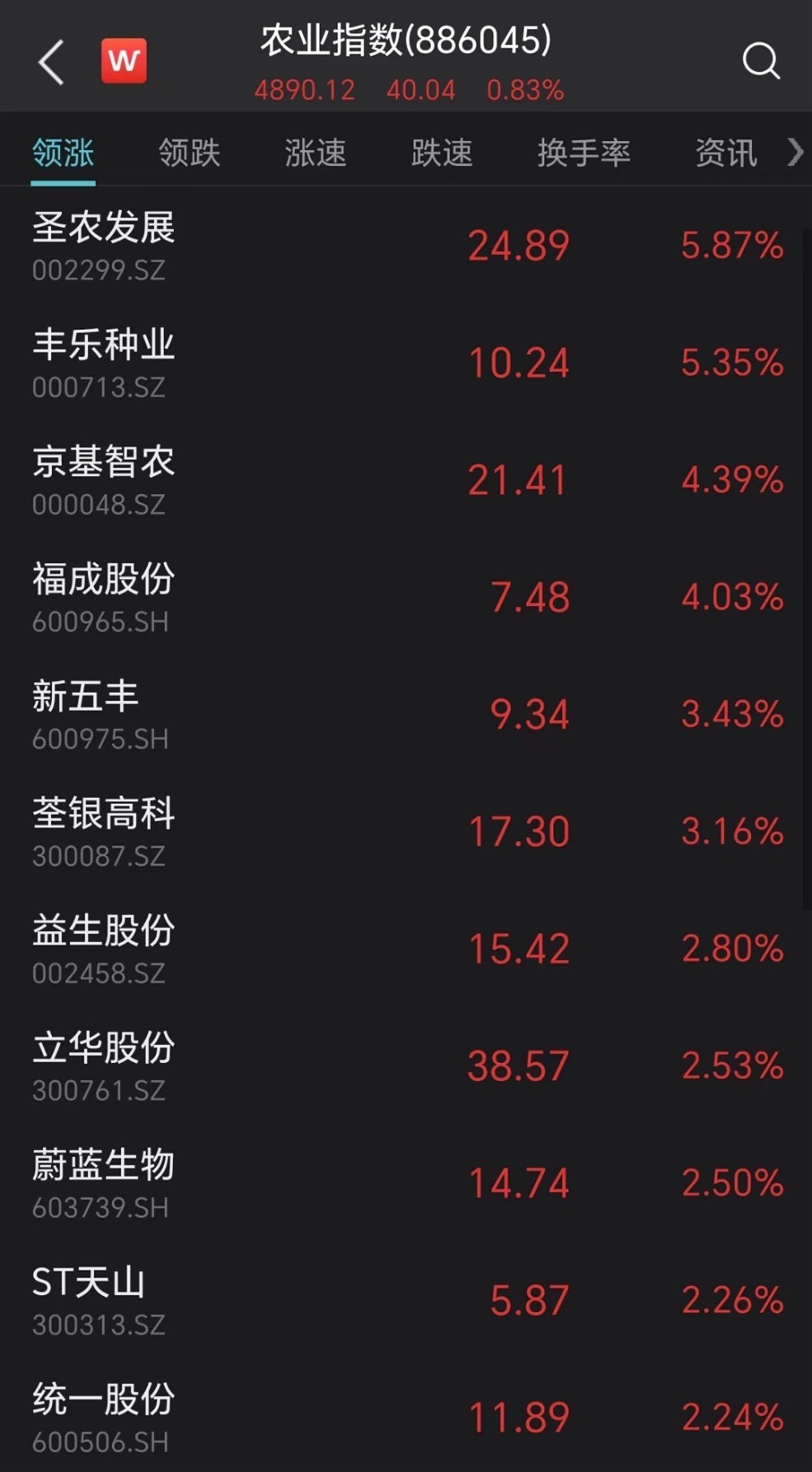
Task: Open the search magnifier icon
Action: pyautogui.click(x=760, y=61)
